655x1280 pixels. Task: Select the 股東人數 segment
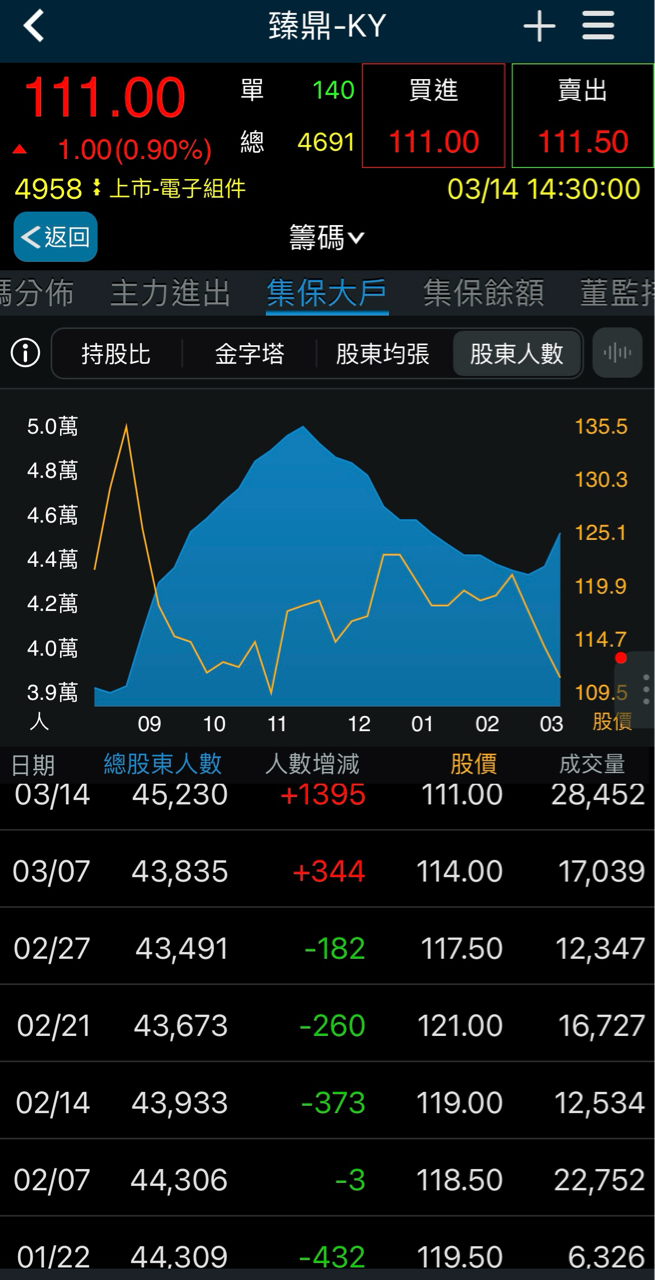point(516,353)
